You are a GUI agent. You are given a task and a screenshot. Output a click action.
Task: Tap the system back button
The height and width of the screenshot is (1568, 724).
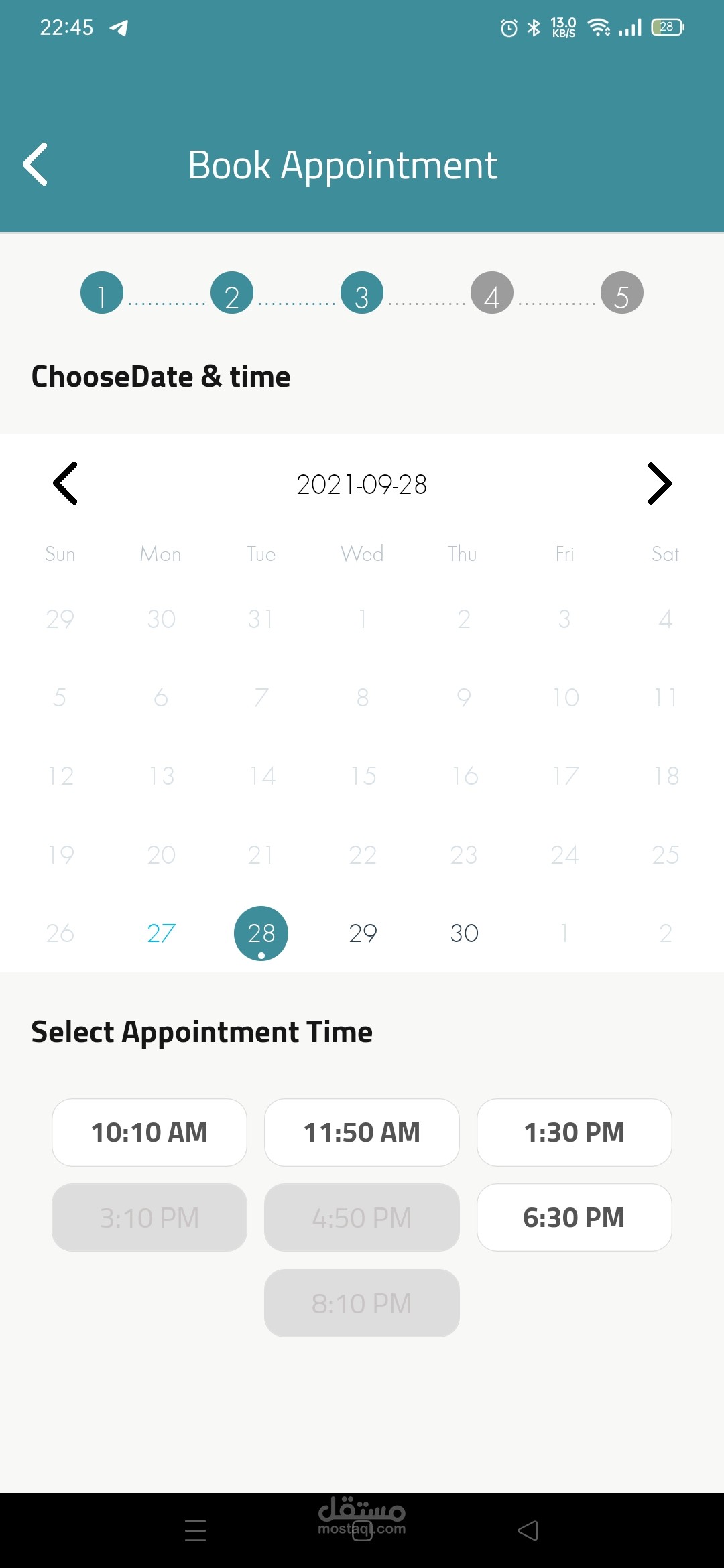click(528, 1530)
